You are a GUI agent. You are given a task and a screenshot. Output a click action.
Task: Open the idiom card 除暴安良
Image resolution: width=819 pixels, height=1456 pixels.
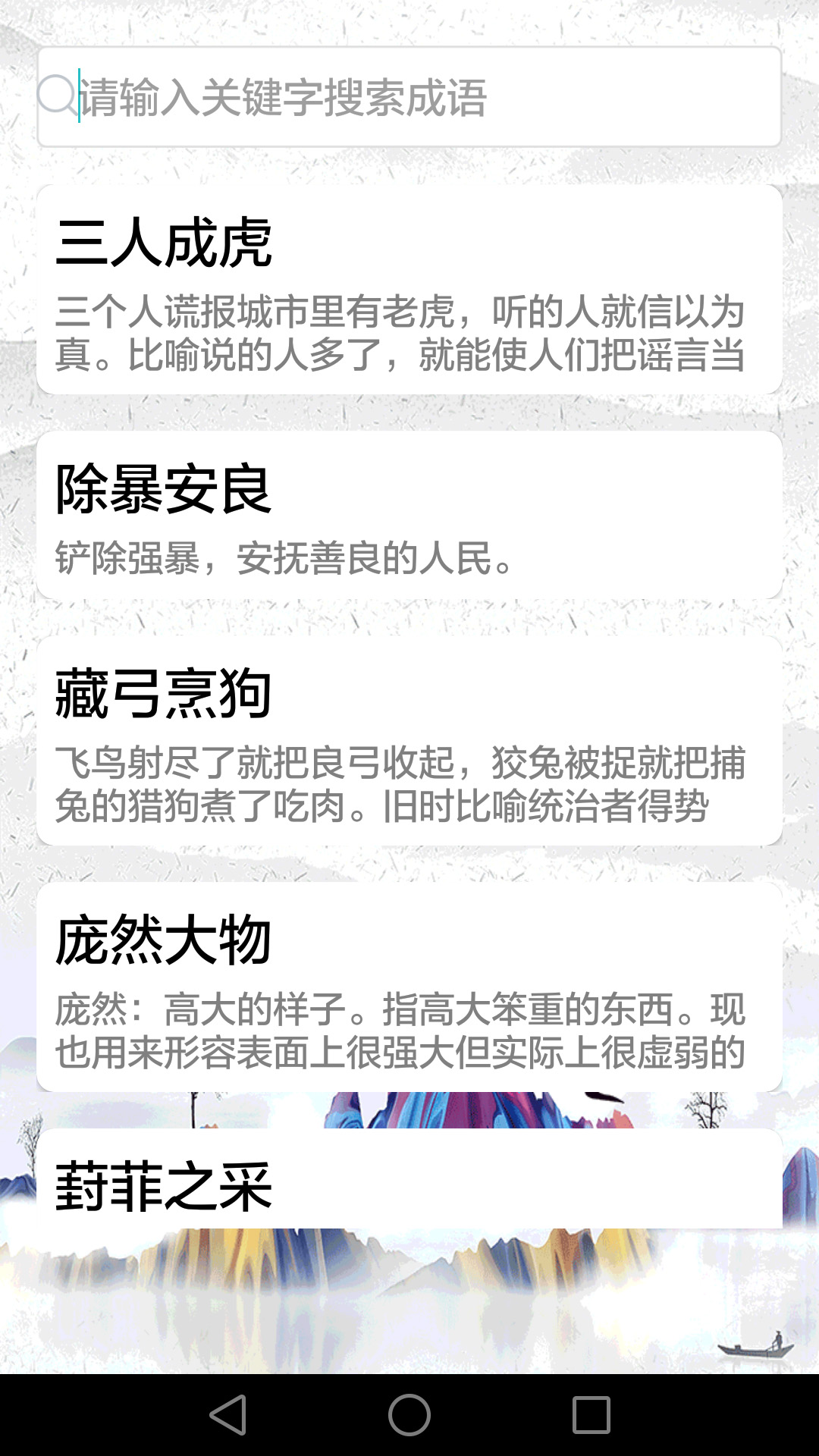coord(409,516)
